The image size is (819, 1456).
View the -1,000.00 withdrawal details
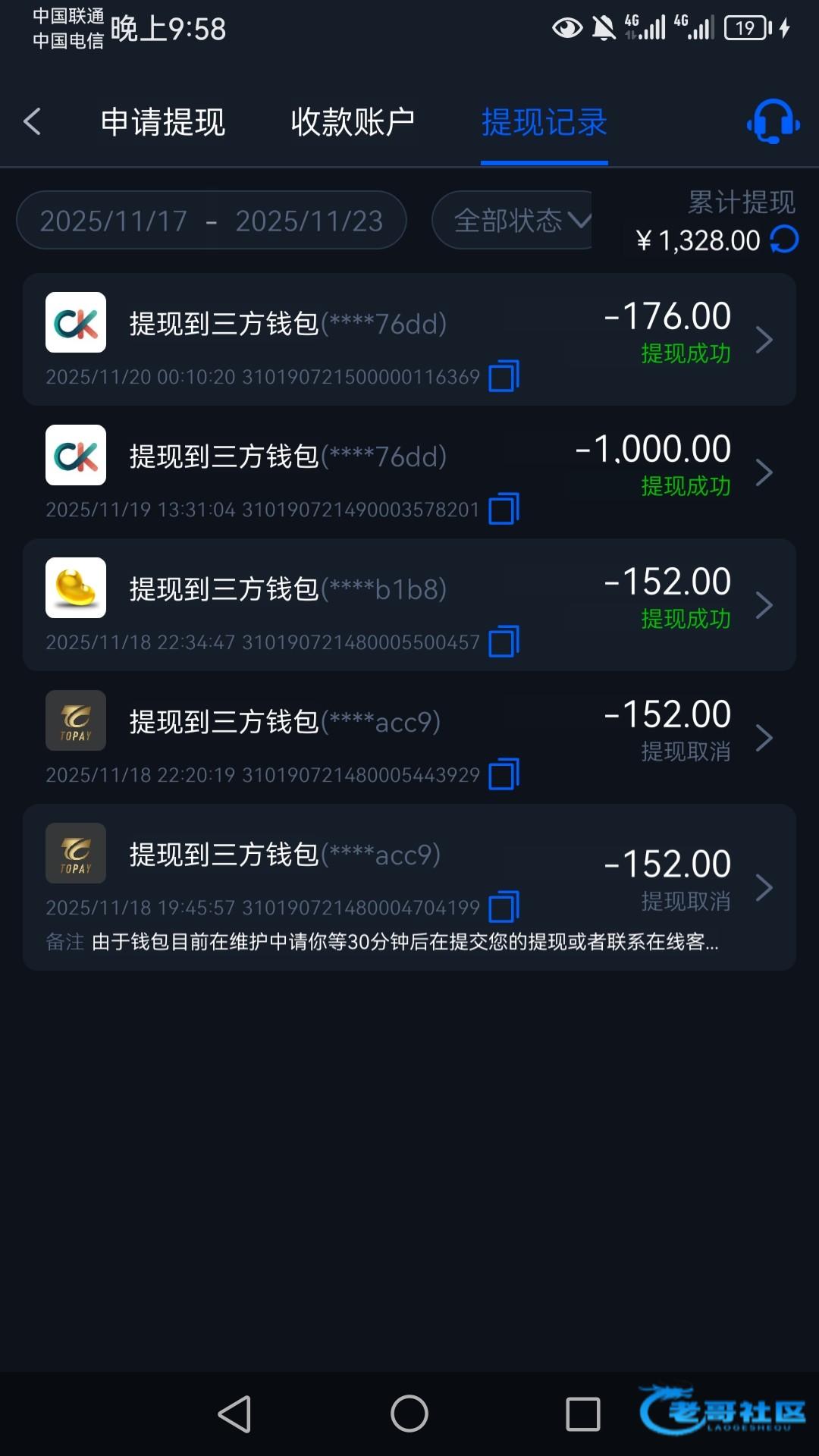coord(409,472)
